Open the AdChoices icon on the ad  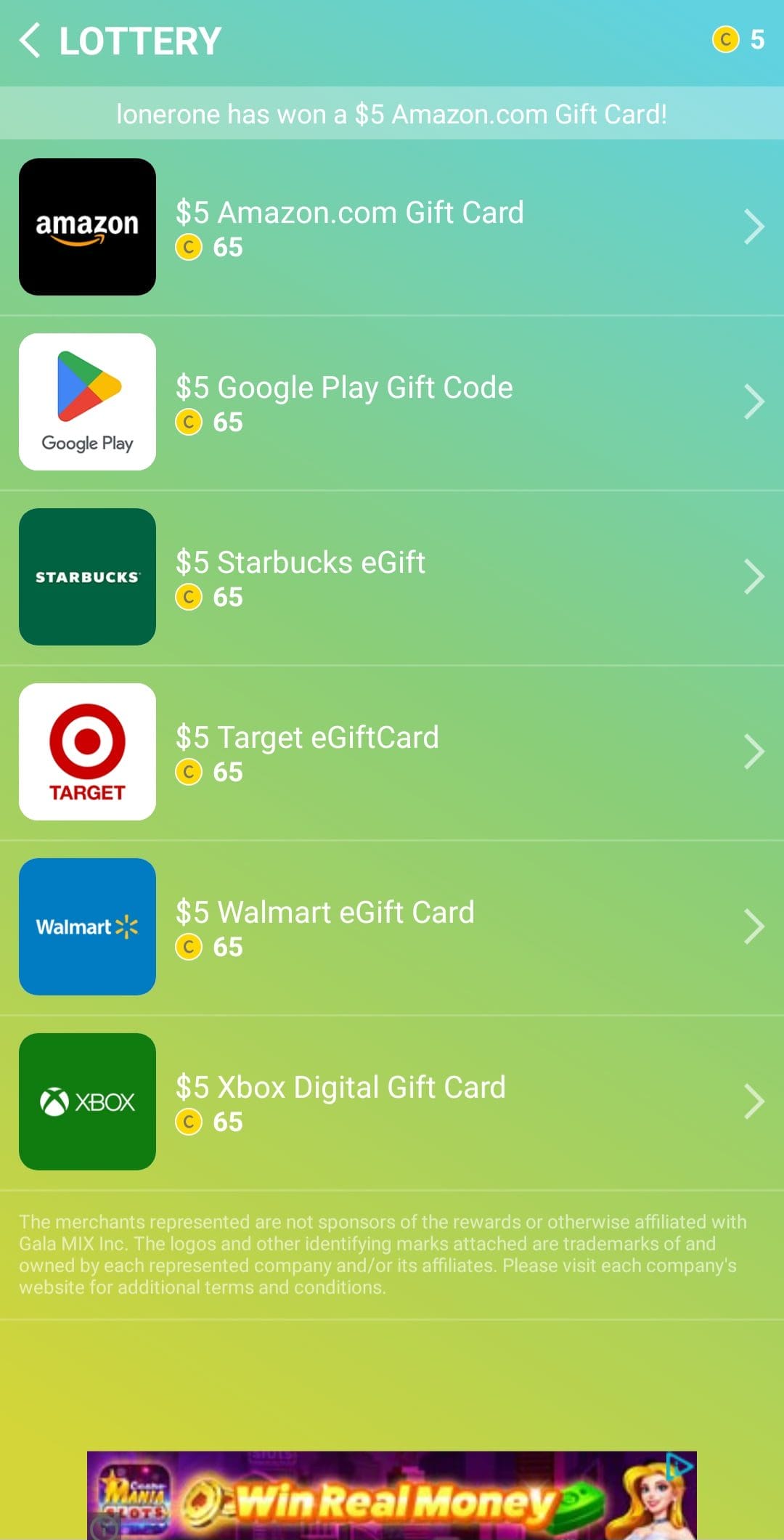680,1465
